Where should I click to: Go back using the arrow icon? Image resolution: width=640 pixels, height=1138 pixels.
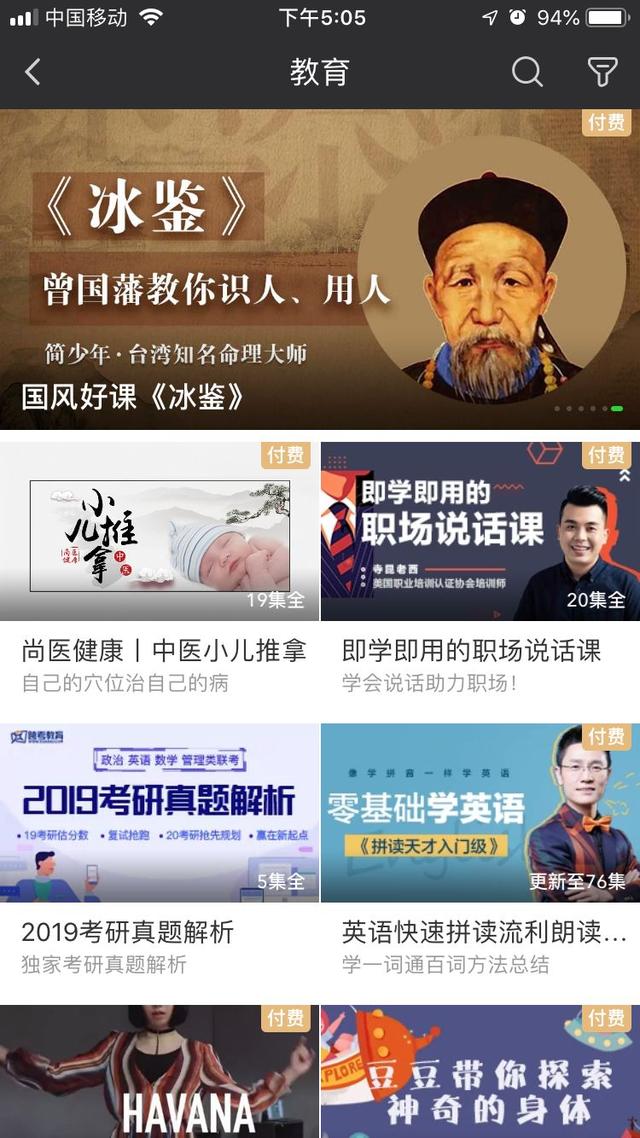click(33, 72)
